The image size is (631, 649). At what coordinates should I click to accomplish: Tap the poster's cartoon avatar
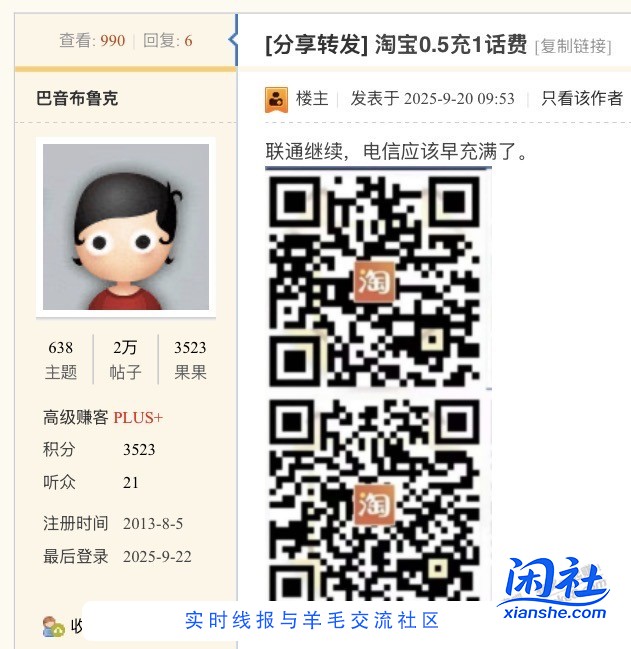coord(126,226)
